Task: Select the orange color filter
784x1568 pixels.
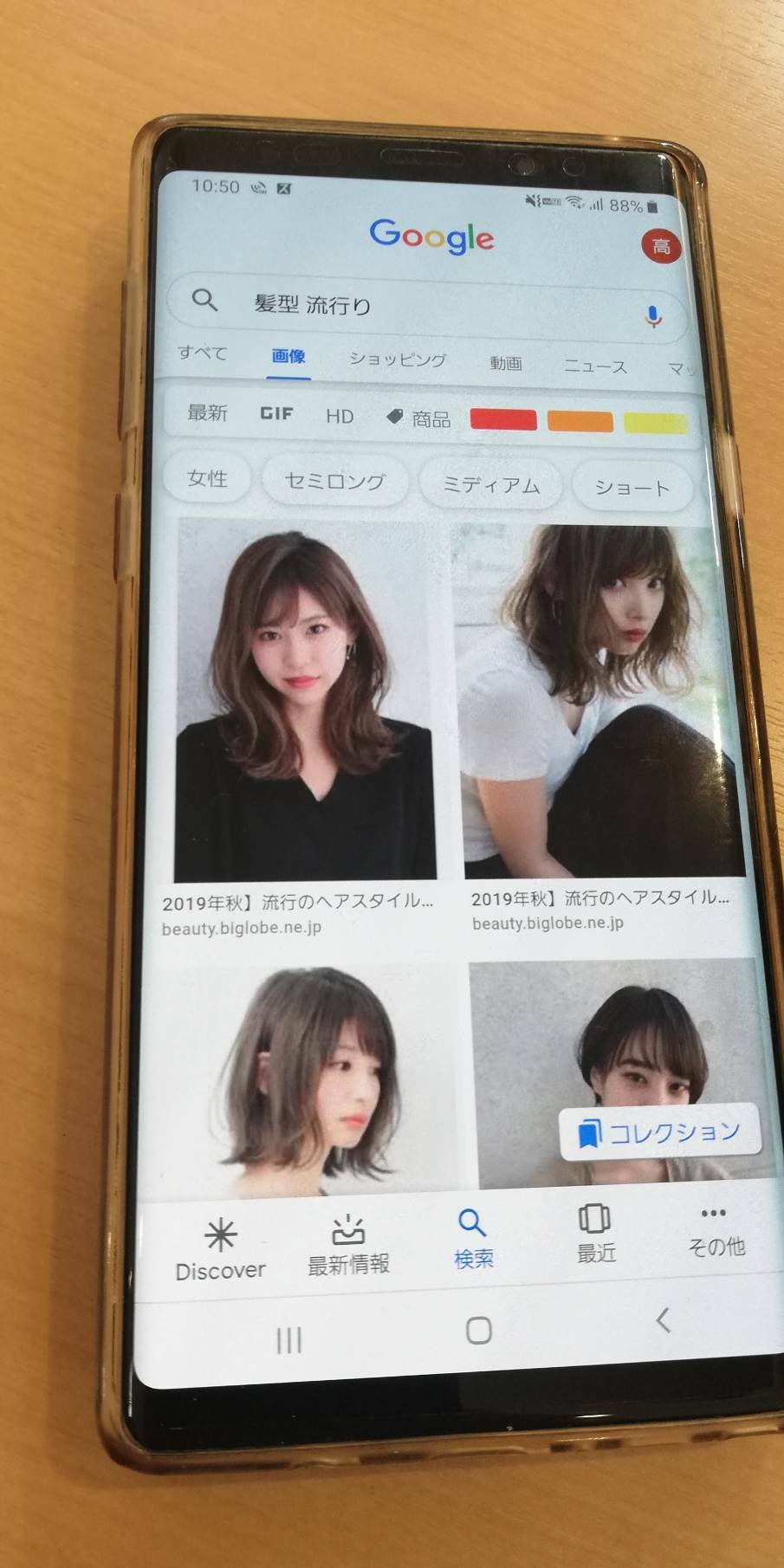Action: (580, 422)
